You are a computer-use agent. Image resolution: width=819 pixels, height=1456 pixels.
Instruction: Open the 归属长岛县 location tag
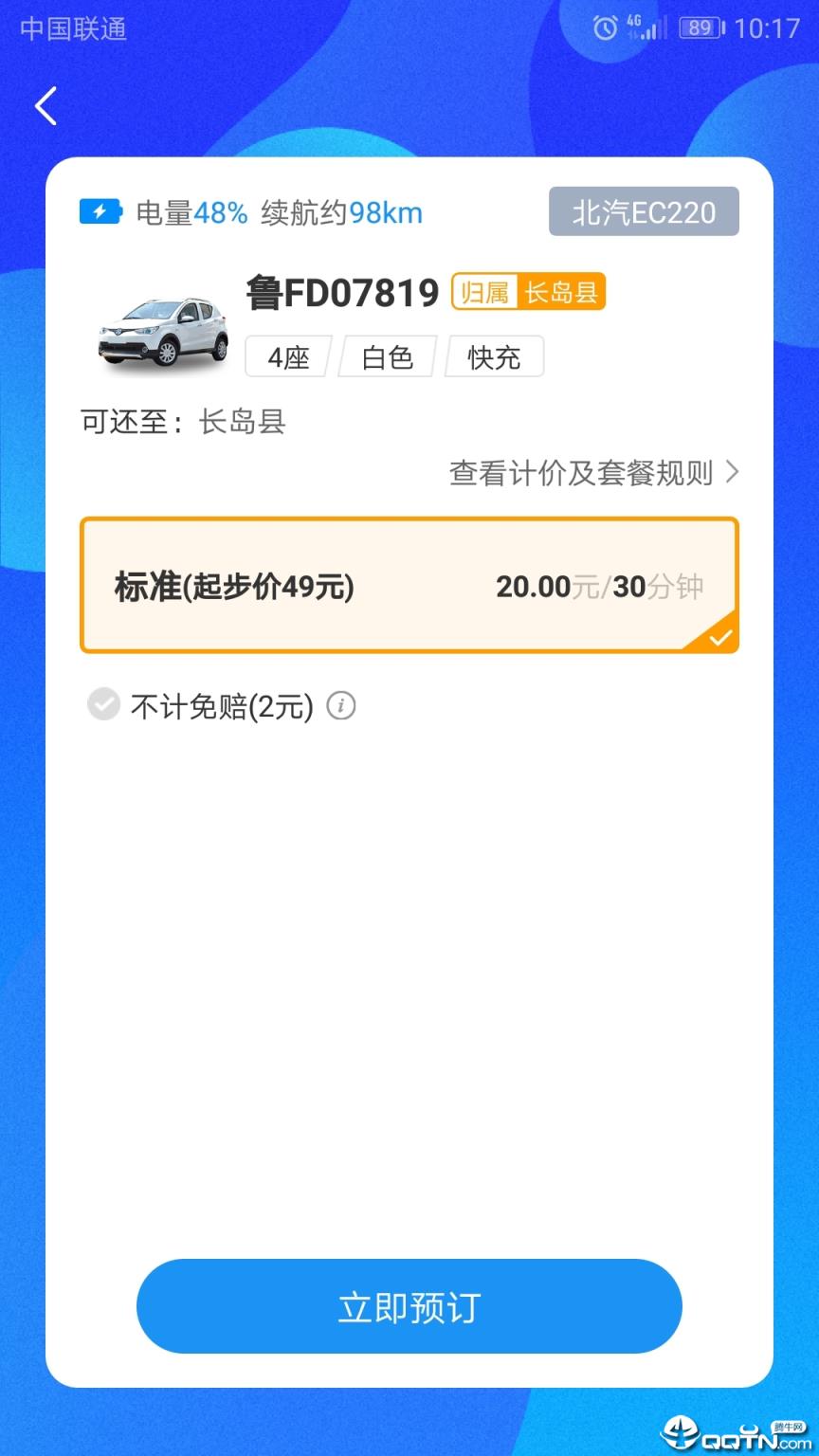pyautogui.click(x=528, y=293)
